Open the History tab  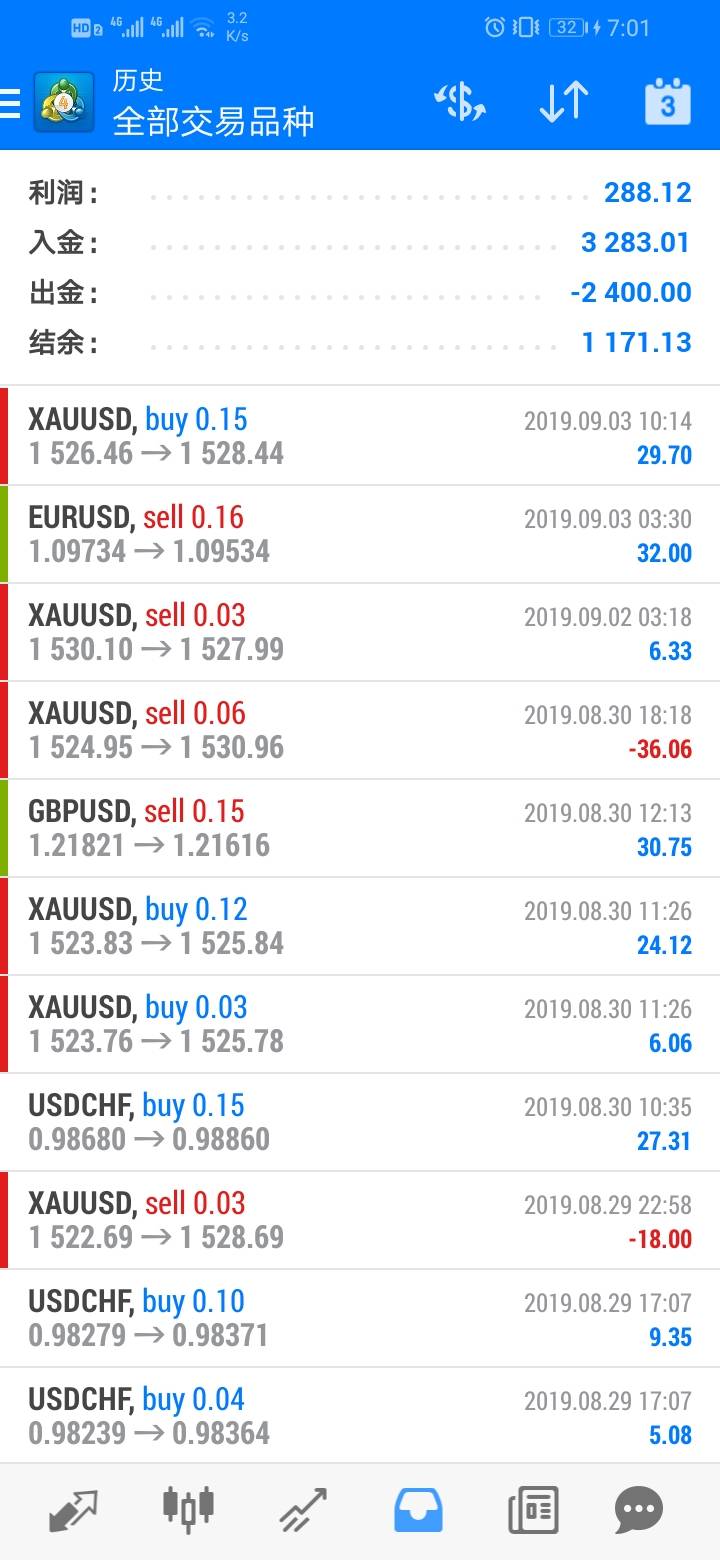click(x=418, y=1510)
